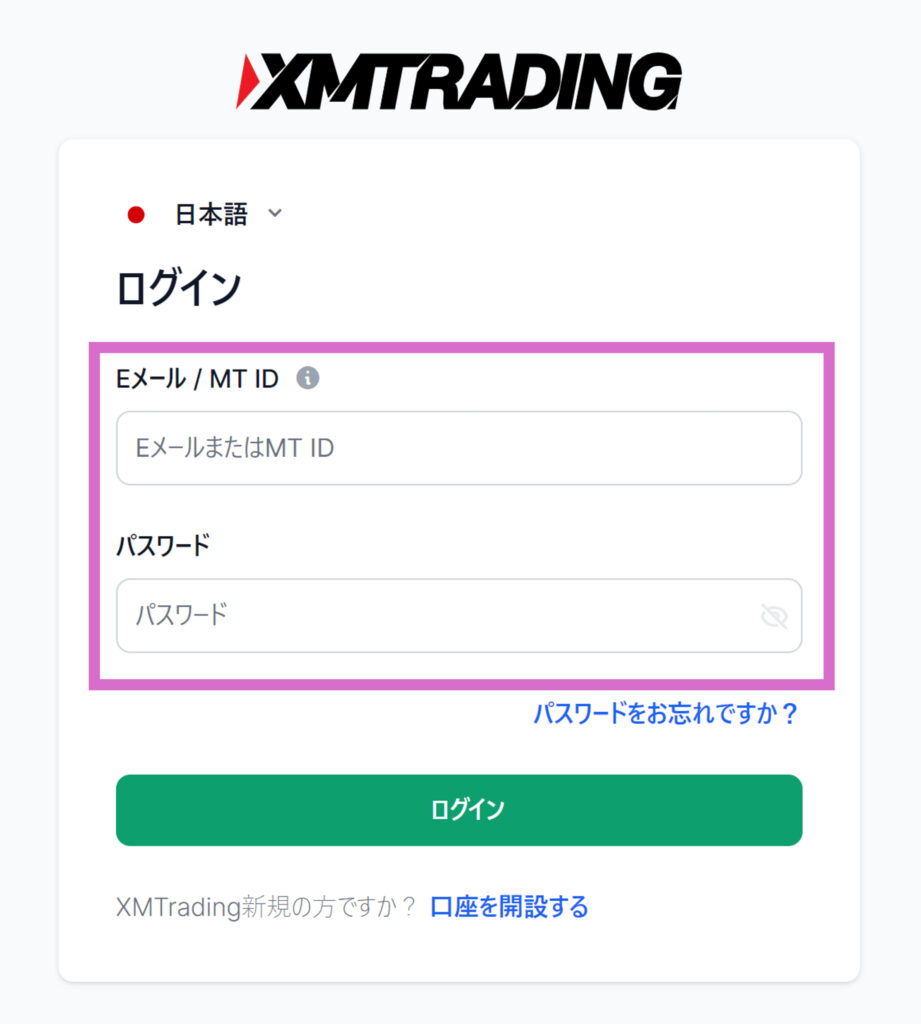Screen dimensions: 921x1024
Task: Open パスワードをお忘れですか？ link
Action: click(x=664, y=714)
